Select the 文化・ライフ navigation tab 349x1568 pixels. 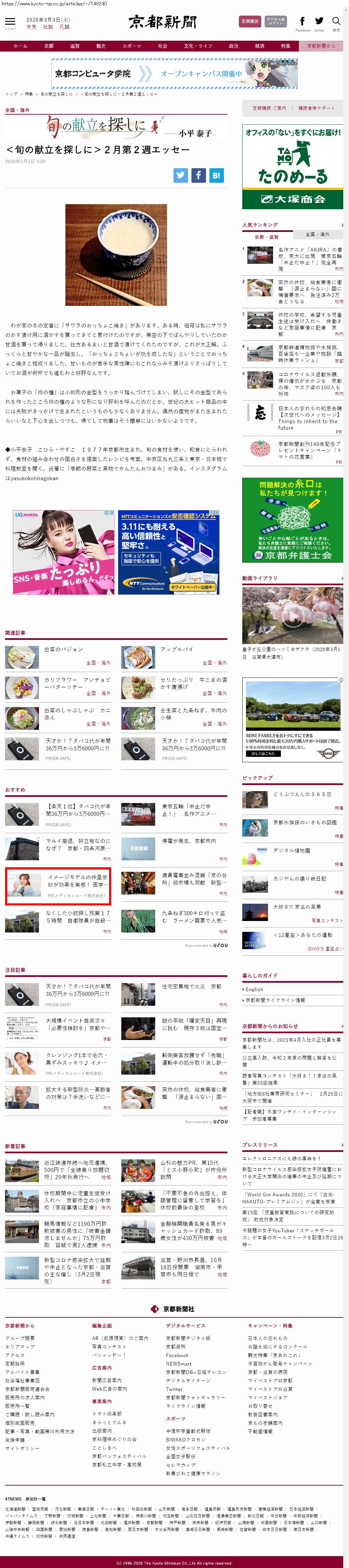click(x=198, y=46)
